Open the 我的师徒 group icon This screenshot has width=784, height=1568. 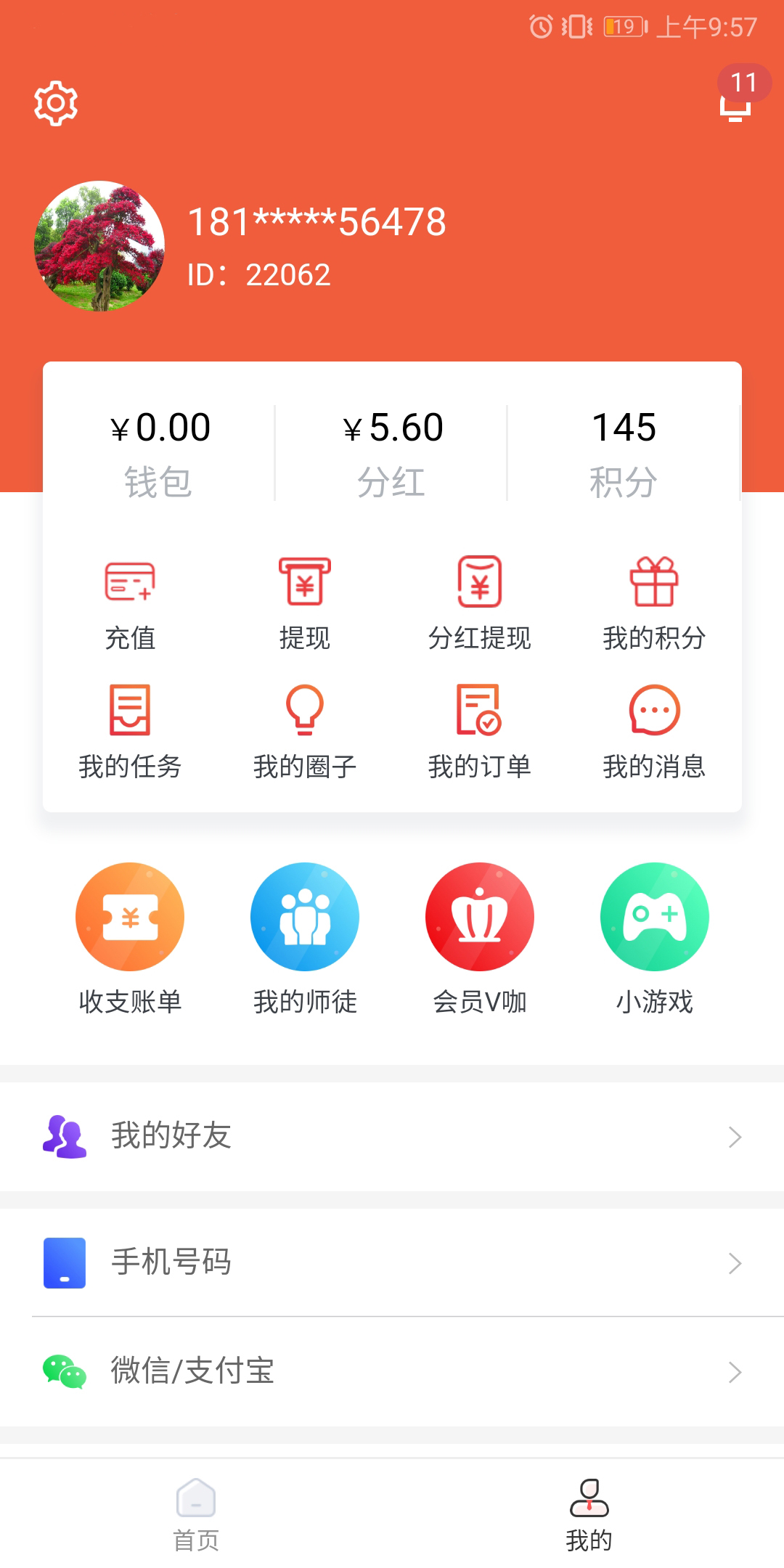[x=305, y=917]
